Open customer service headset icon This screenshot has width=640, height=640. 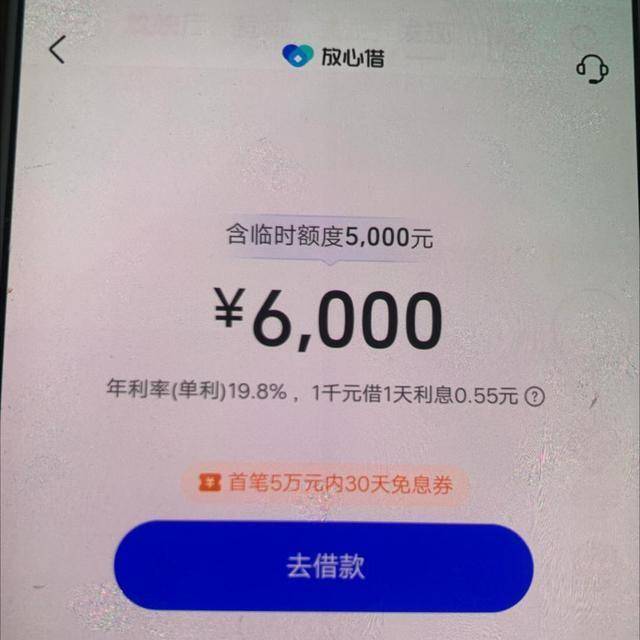[x=592, y=67]
